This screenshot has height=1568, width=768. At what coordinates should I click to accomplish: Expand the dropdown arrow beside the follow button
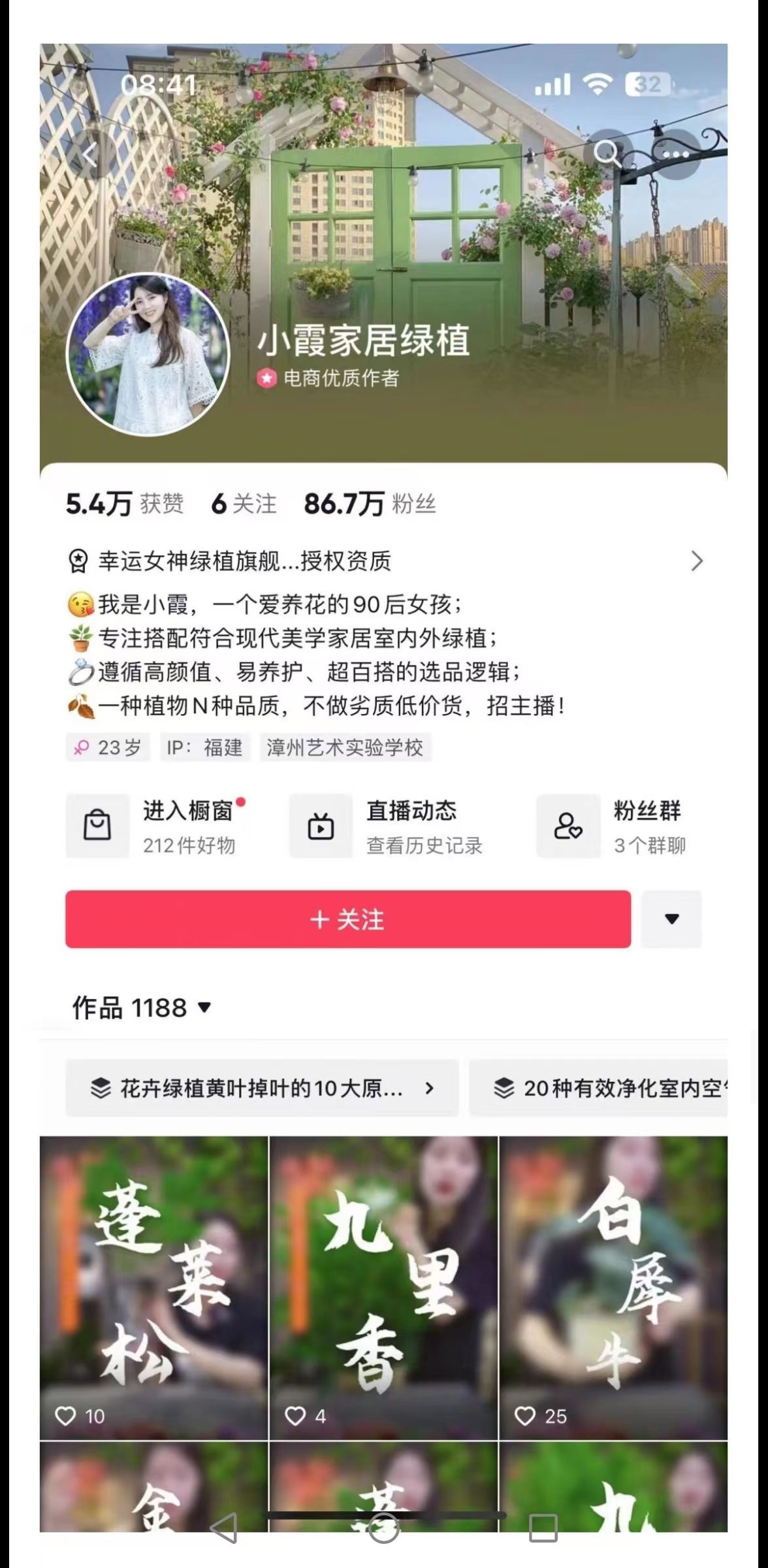[x=671, y=920]
